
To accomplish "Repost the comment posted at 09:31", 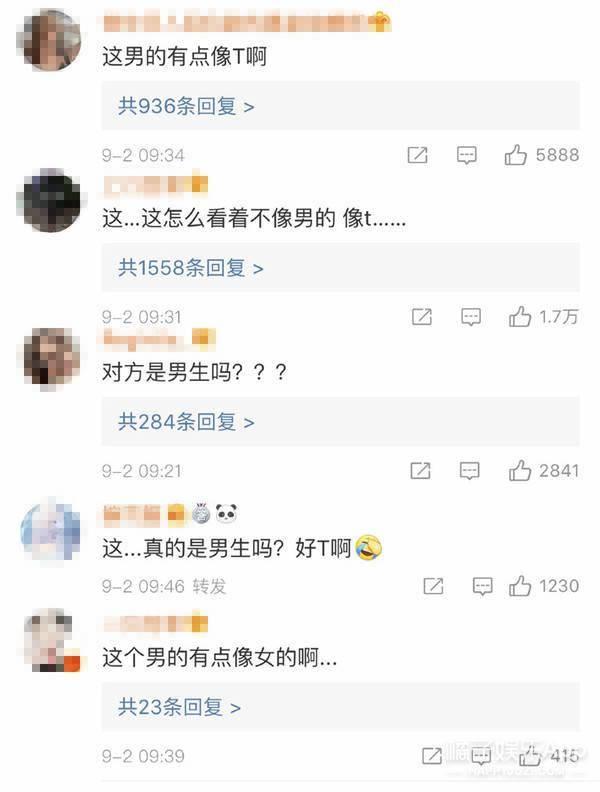I will 422,317.
